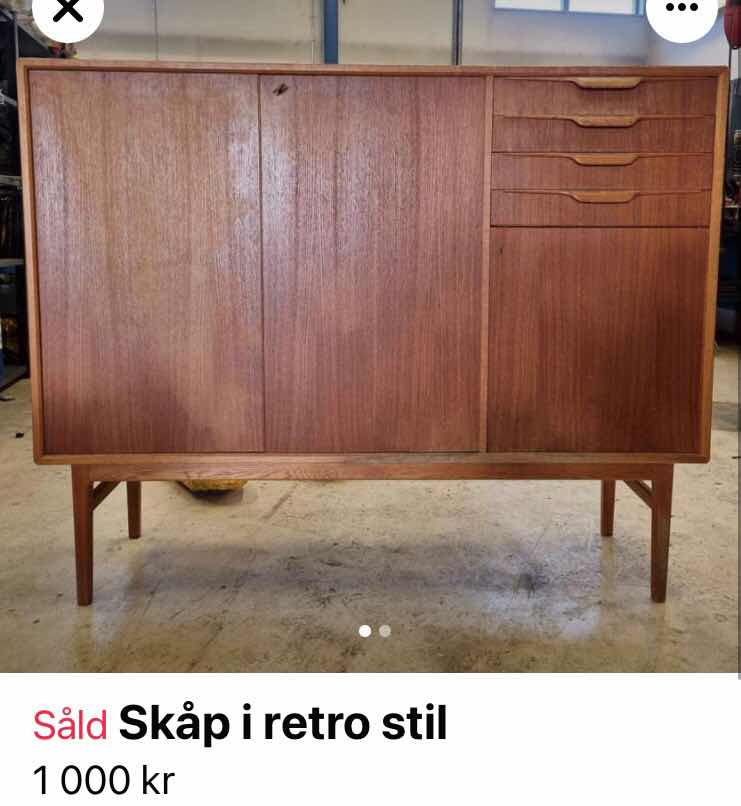Open the three-dot overflow menu
The width and height of the screenshot is (741, 806).
point(681,9)
